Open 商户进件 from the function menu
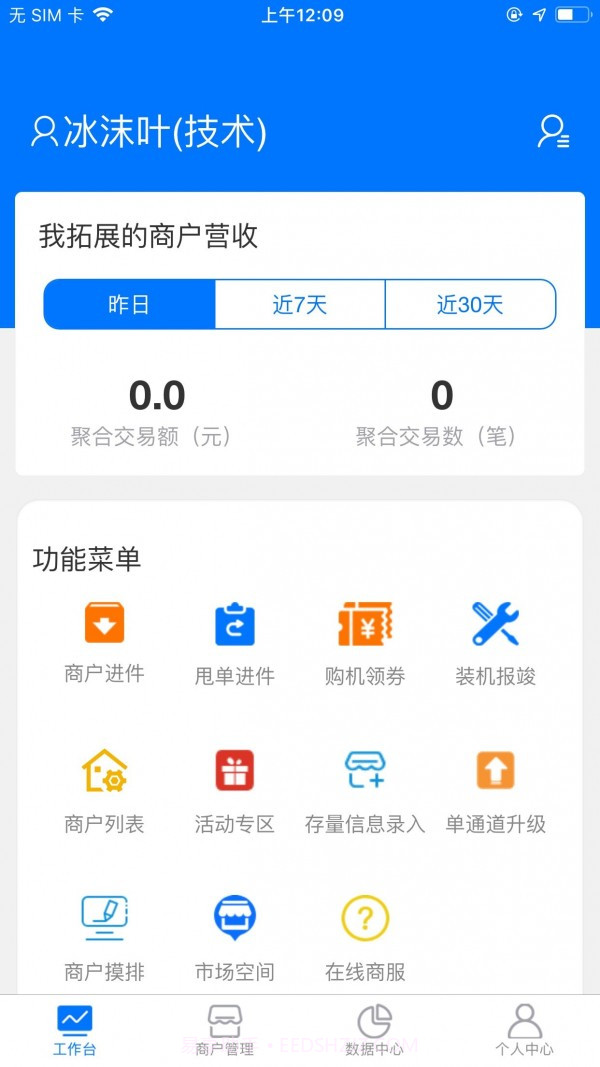The image size is (600, 1067). 104,641
